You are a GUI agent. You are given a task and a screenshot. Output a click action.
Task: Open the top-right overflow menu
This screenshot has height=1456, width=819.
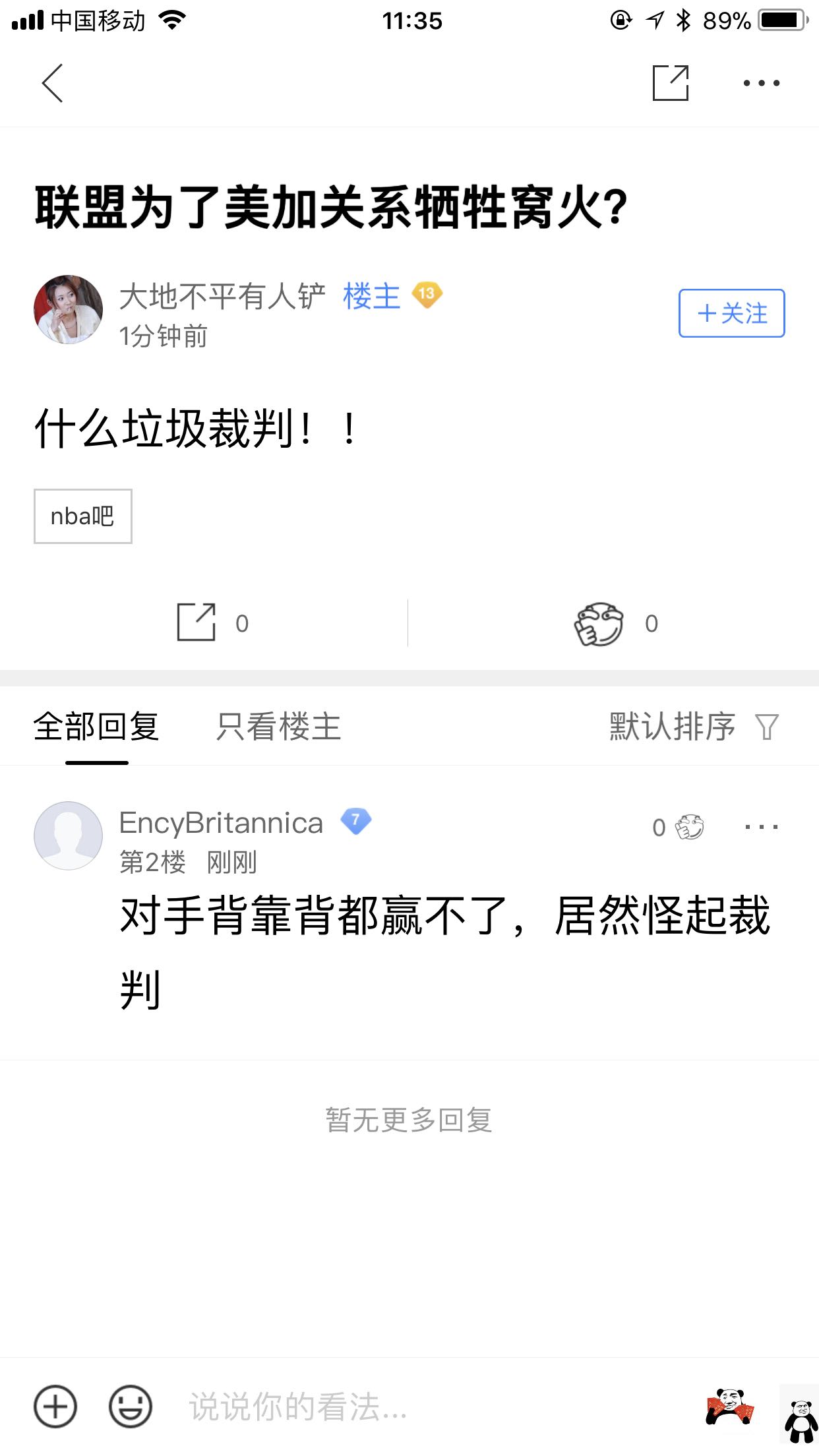(x=761, y=83)
